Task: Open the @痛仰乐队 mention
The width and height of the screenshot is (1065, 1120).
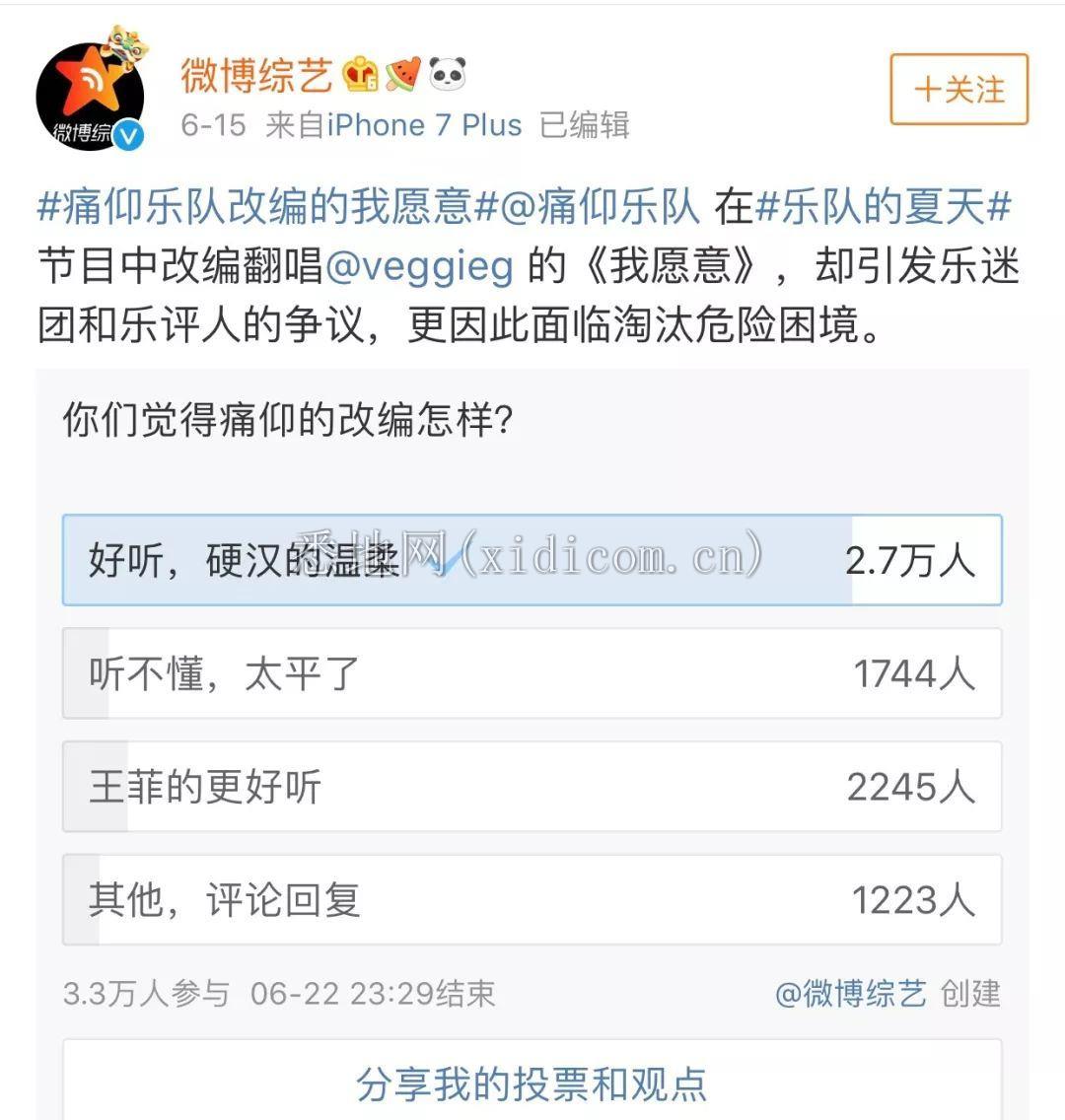Action: coord(602,208)
